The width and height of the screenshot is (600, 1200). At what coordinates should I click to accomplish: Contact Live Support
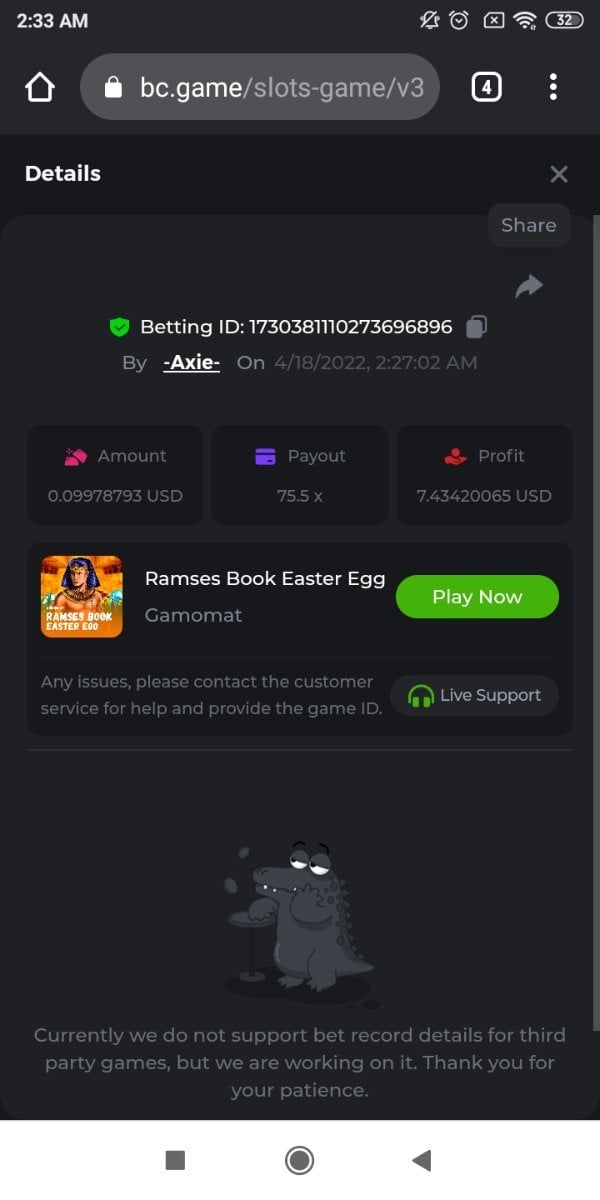475,695
